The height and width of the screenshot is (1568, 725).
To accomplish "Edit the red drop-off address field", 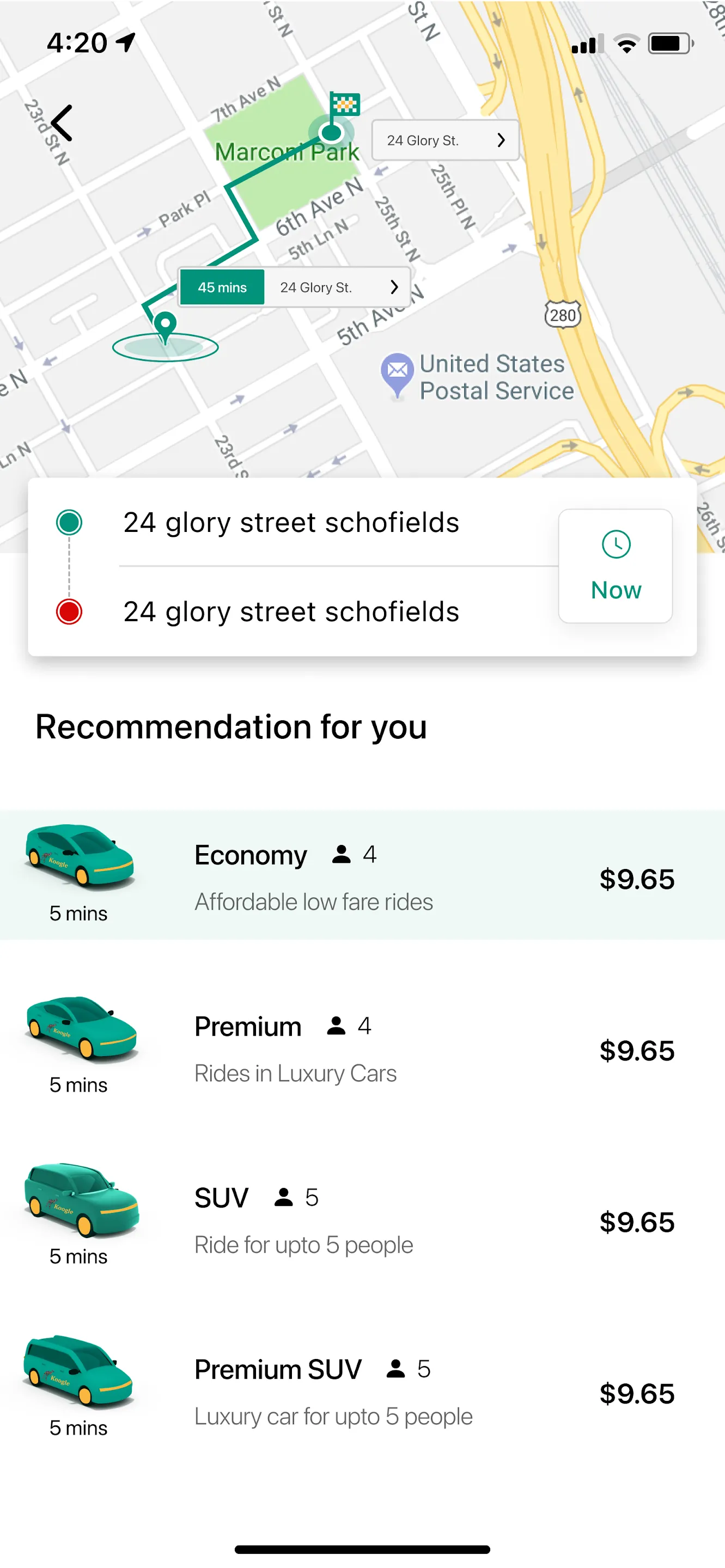I will [x=291, y=612].
